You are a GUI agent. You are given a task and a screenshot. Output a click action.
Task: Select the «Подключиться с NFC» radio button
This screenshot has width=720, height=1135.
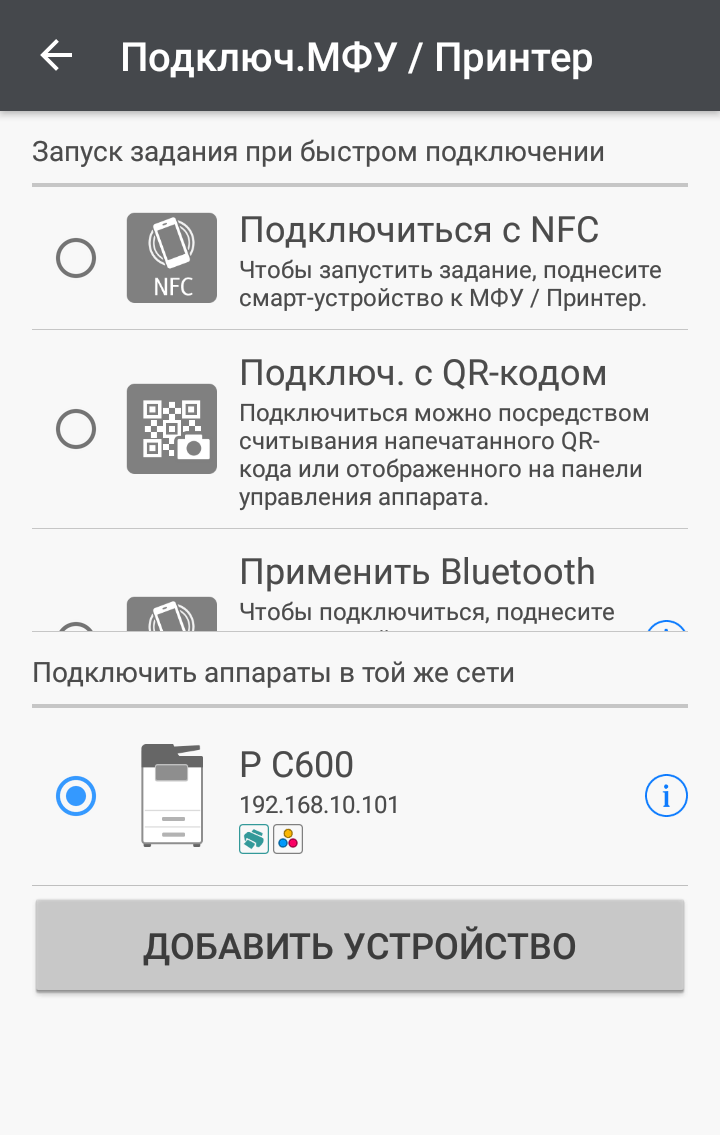tap(76, 259)
